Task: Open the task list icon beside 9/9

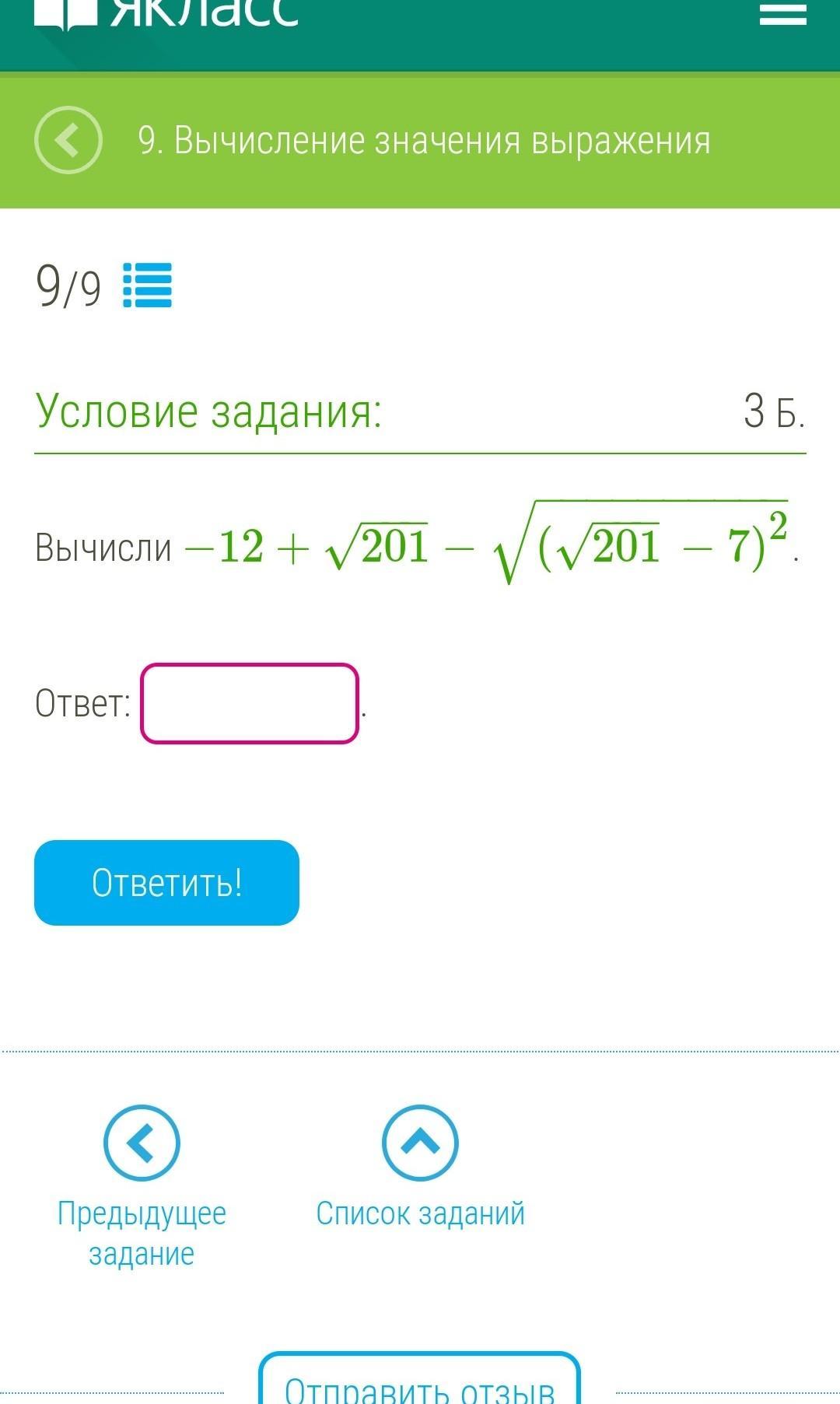Action: [147, 285]
